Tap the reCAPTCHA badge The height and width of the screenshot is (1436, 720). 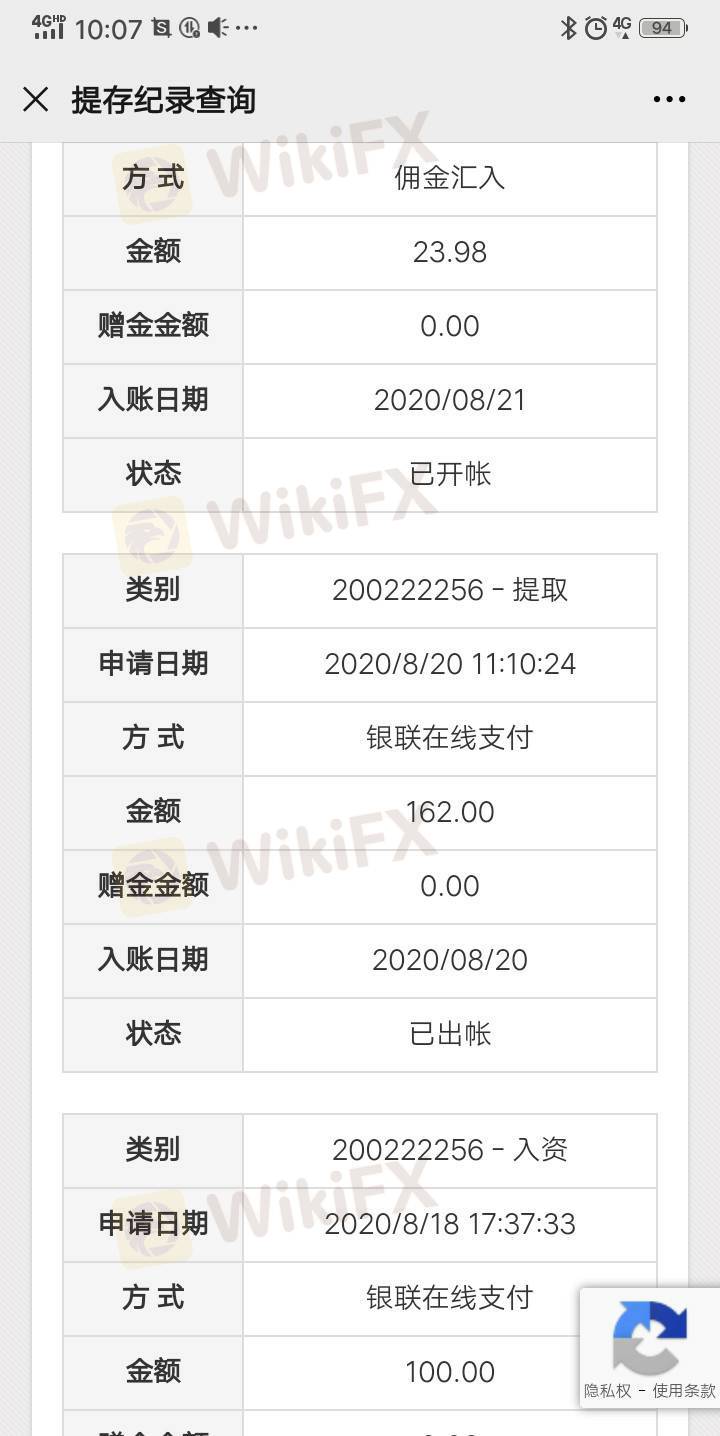(649, 1348)
